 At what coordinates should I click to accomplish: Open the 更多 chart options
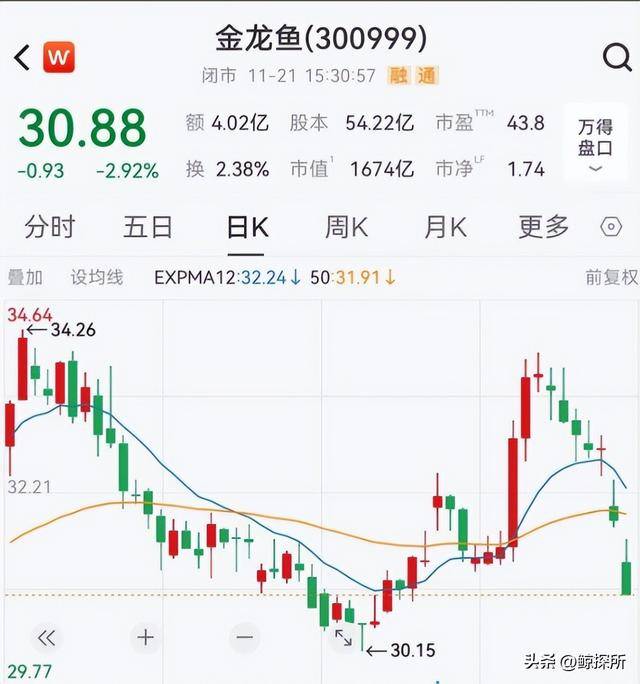[543, 227]
